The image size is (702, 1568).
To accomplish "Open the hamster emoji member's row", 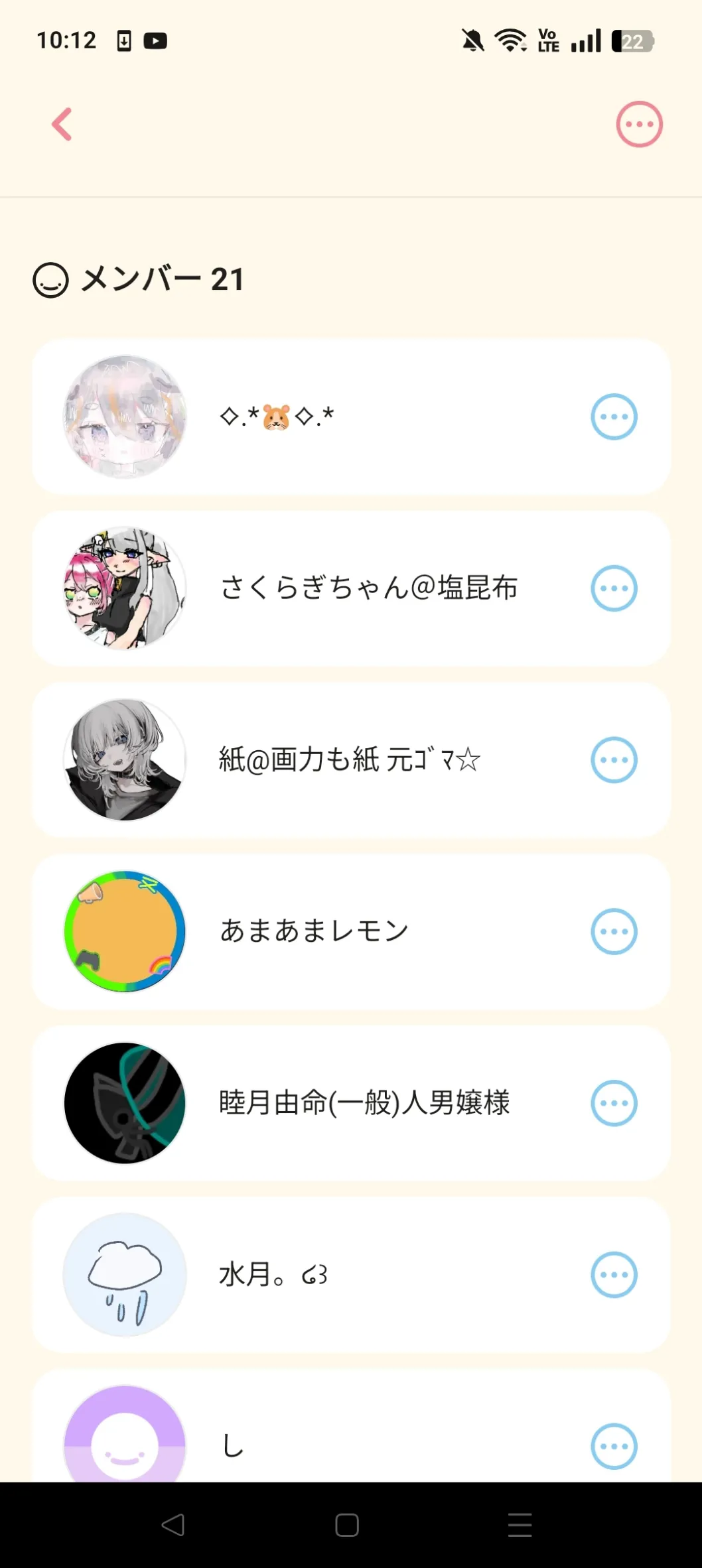I will pos(277,417).
